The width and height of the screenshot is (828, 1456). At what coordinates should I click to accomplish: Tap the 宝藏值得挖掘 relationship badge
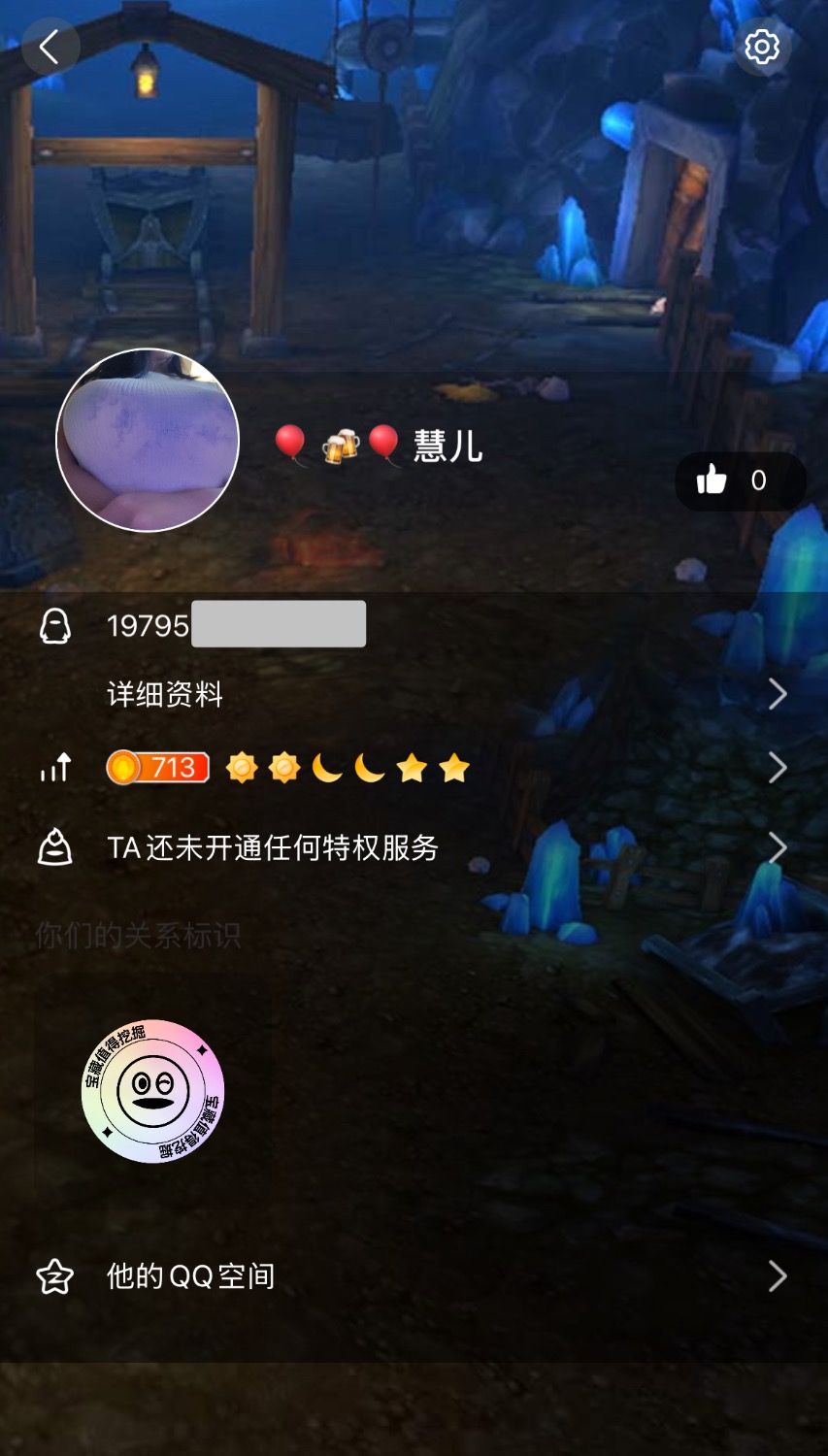pyautogui.click(x=152, y=1091)
